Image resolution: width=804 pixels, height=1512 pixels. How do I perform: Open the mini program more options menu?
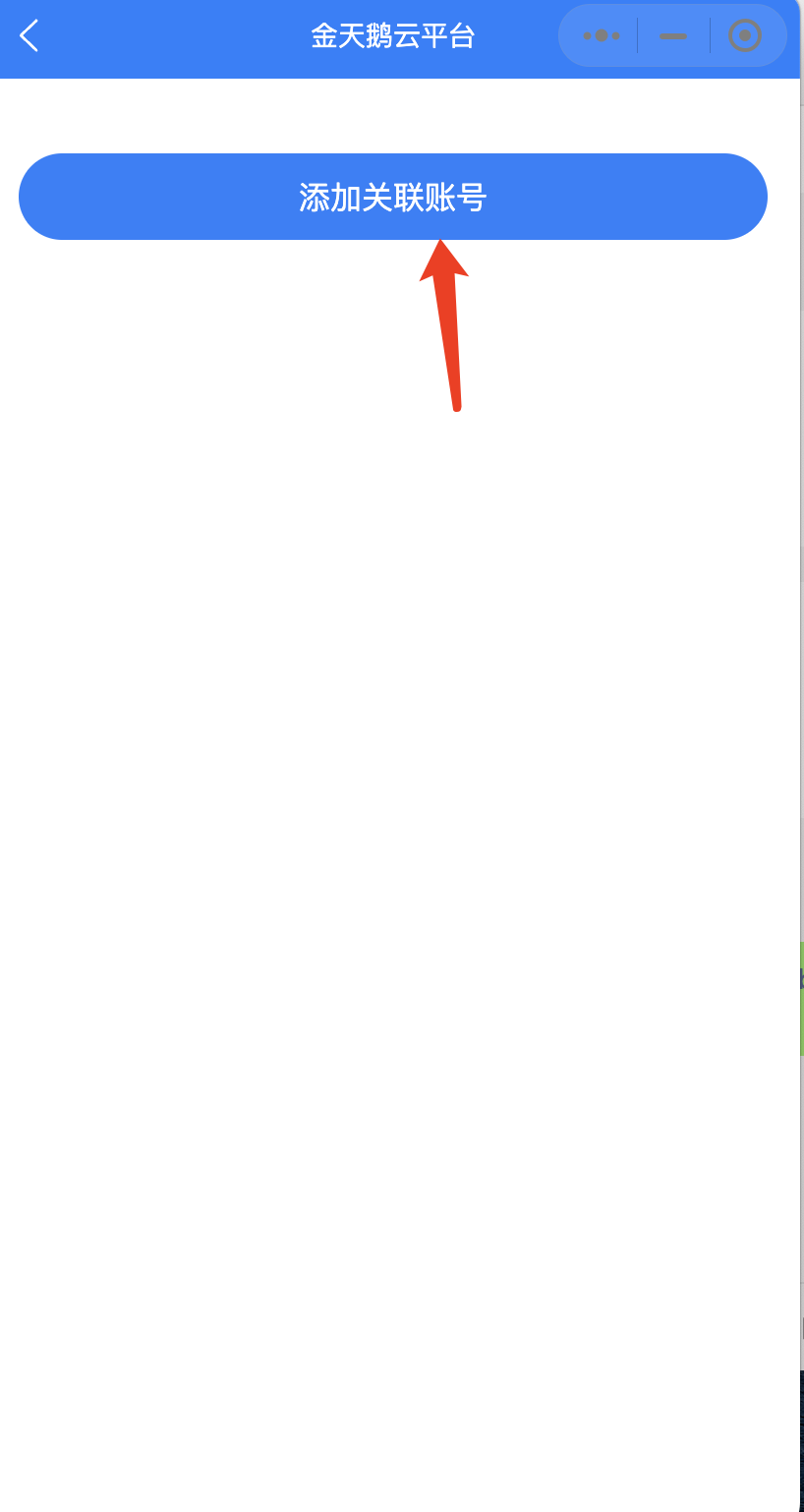[x=601, y=35]
